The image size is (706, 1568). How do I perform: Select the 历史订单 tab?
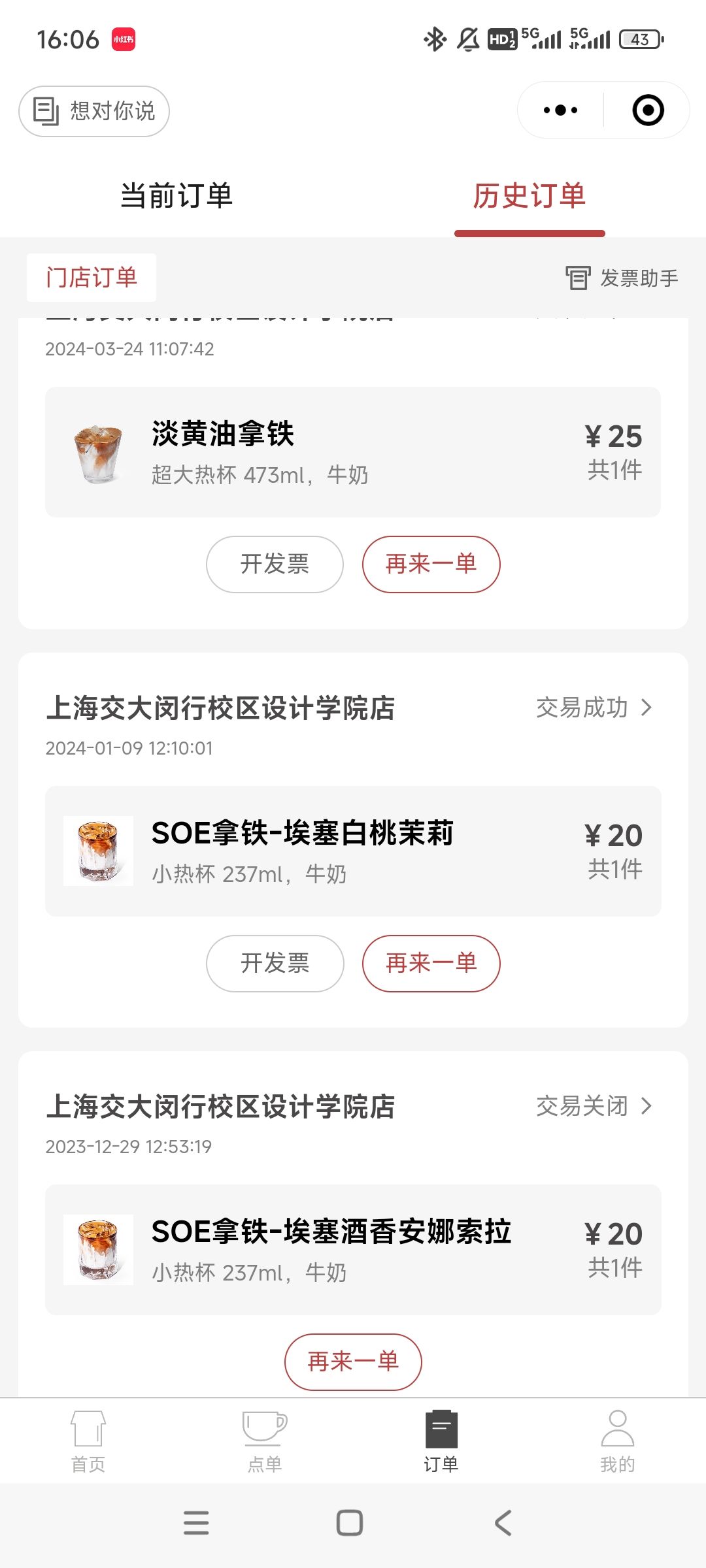point(529,195)
